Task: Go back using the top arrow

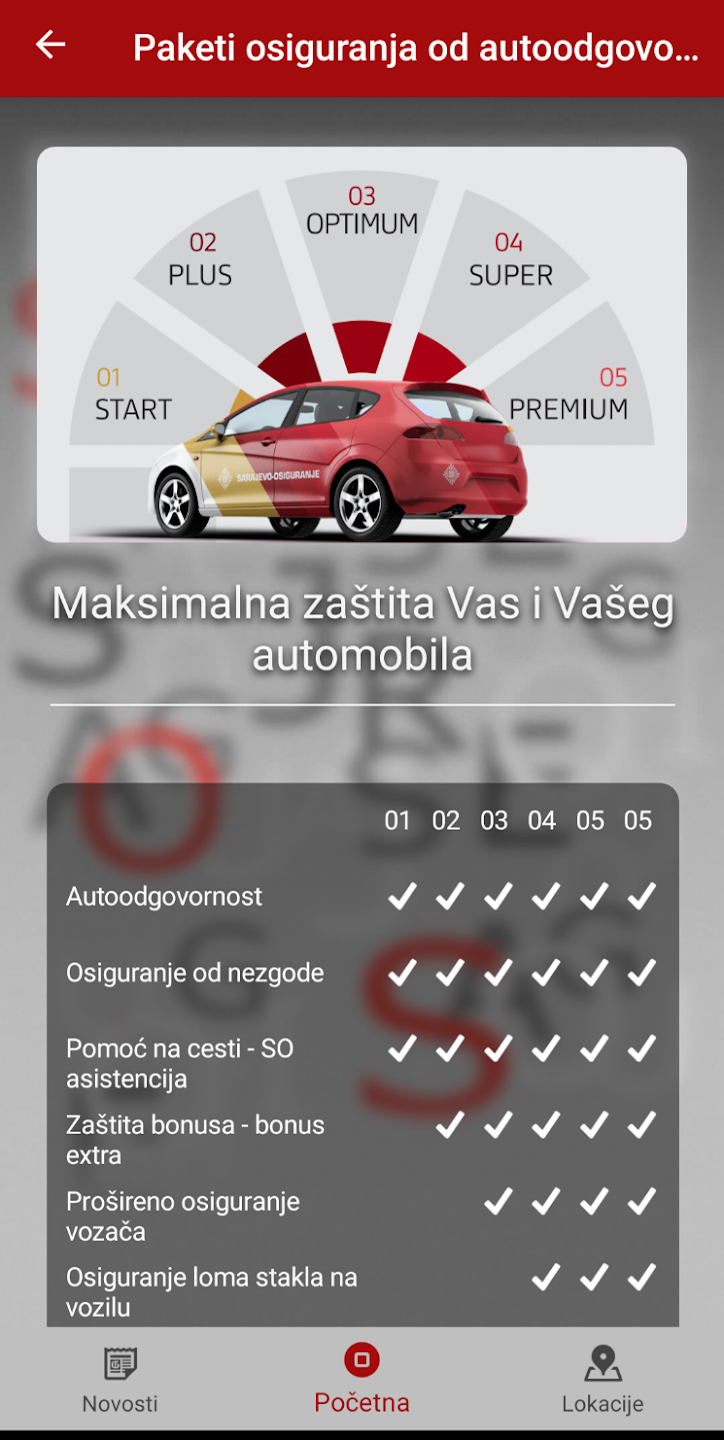Action: pyautogui.click(x=50, y=45)
